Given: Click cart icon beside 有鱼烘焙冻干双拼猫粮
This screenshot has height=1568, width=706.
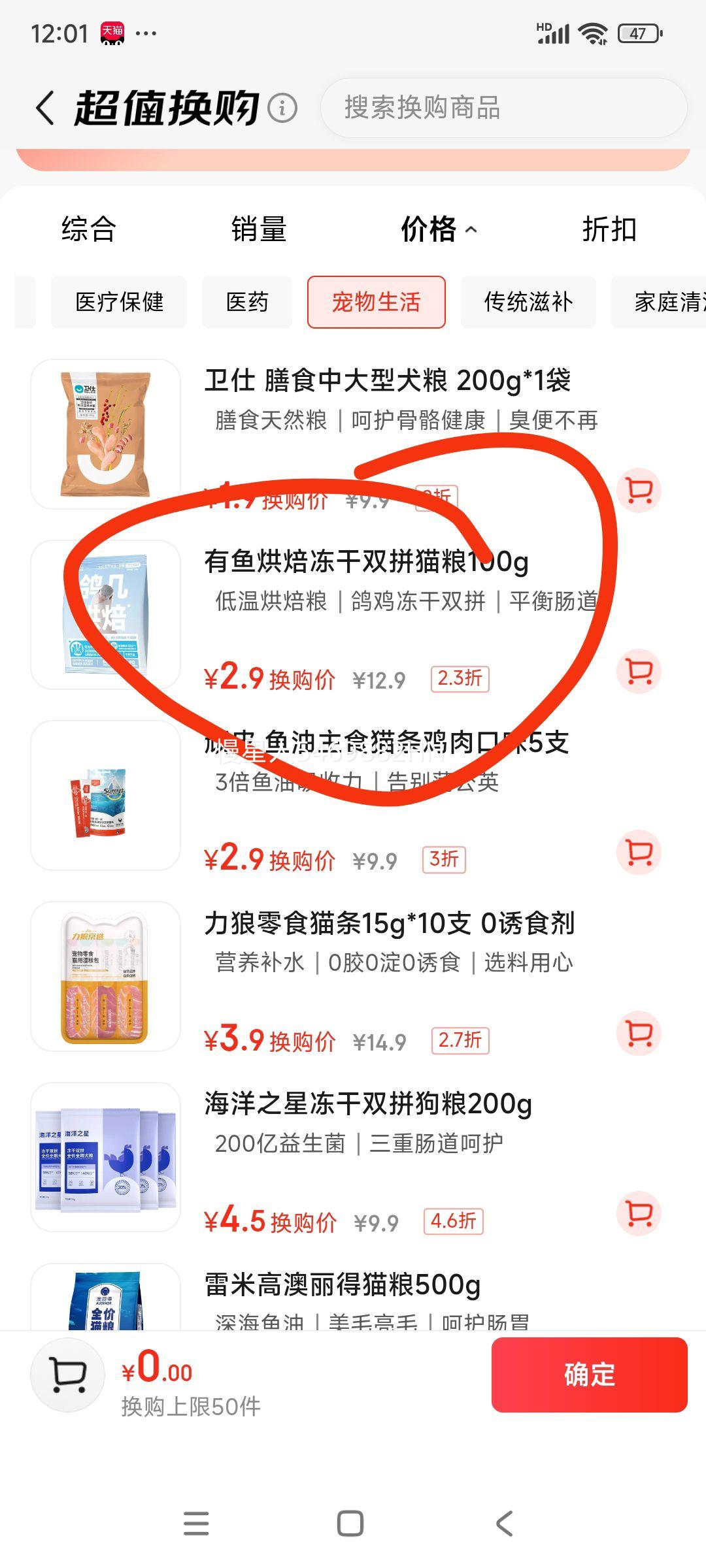Looking at the screenshot, I should pyautogui.click(x=639, y=670).
